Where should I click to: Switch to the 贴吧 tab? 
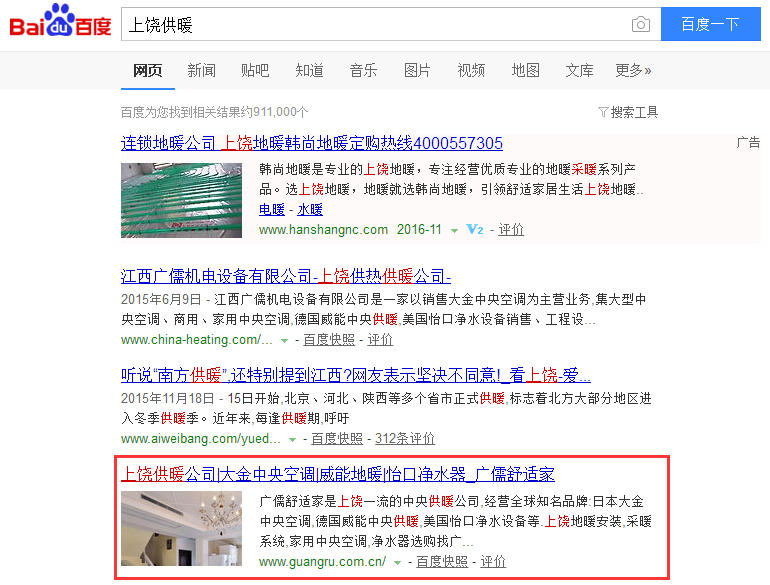255,70
